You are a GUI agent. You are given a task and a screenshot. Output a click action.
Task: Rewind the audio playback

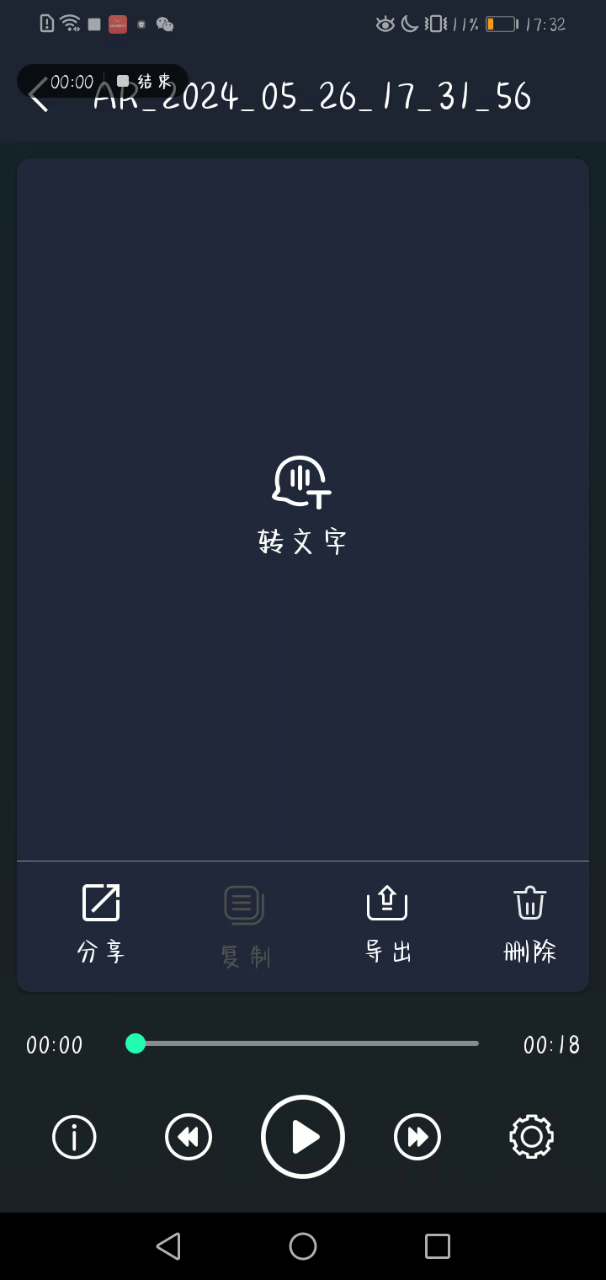[188, 1137]
